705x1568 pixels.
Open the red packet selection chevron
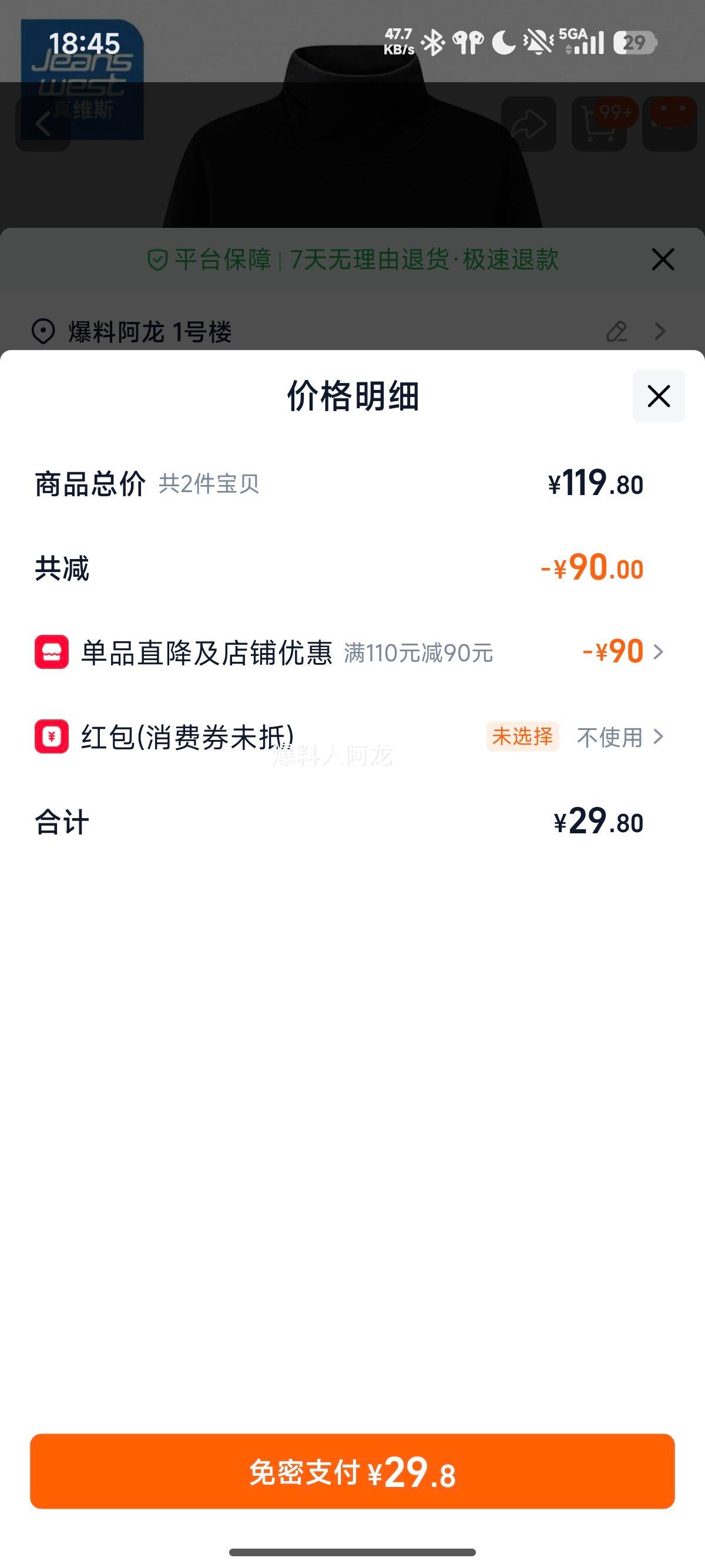pos(659,737)
